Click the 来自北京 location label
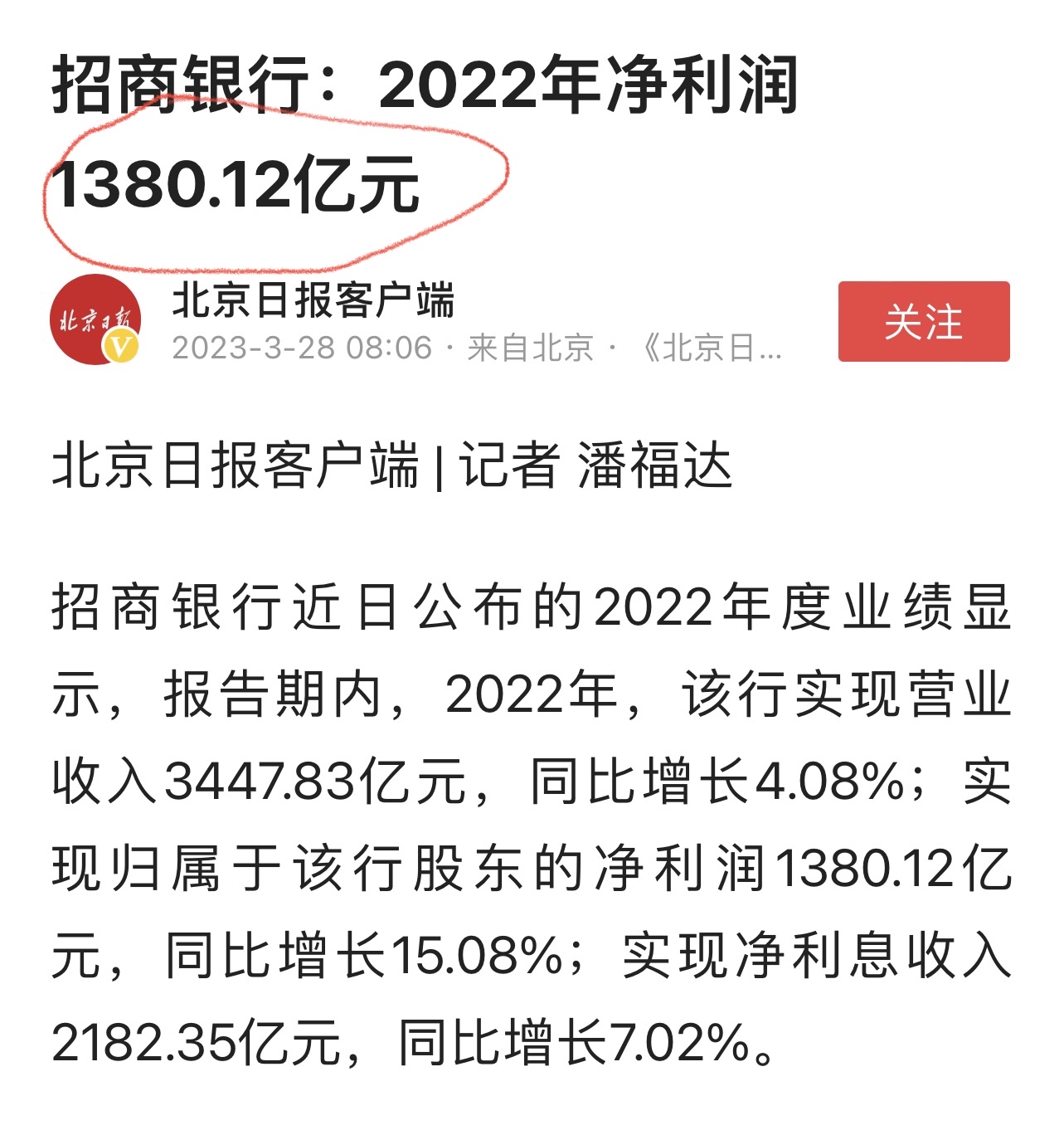 pyautogui.click(x=532, y=348)
